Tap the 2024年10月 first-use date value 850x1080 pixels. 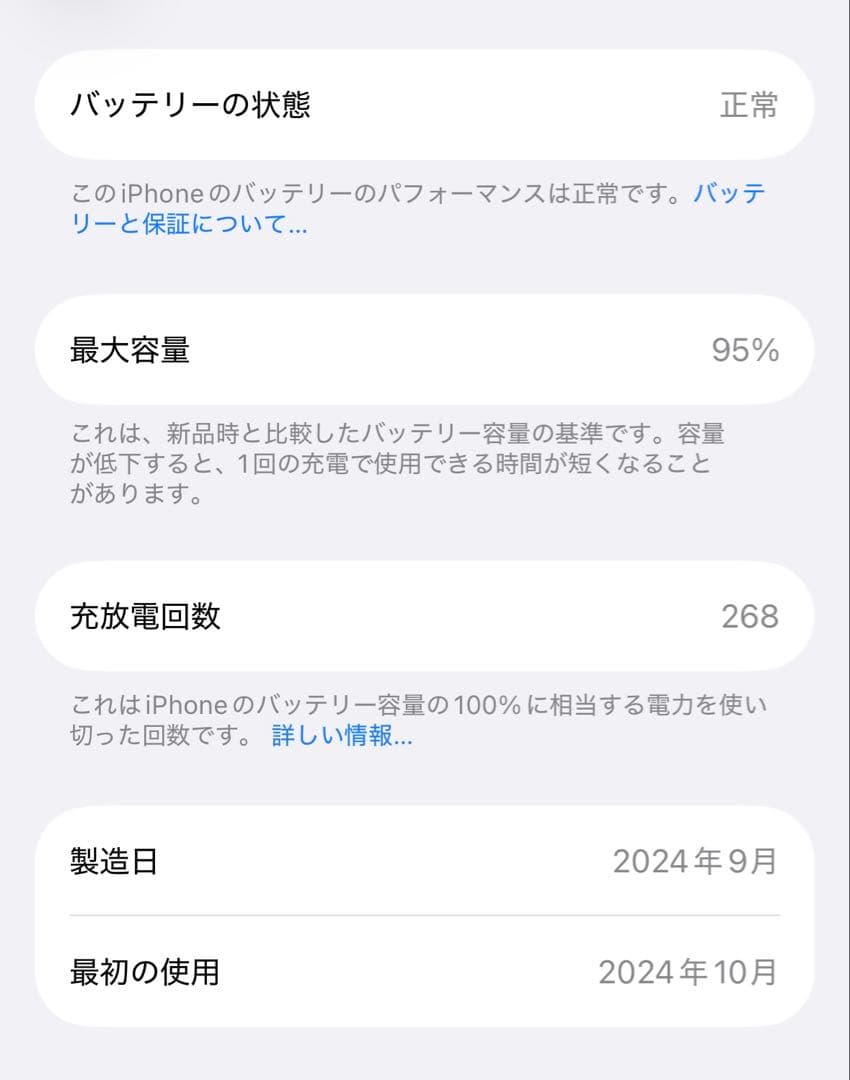[688, 968]
